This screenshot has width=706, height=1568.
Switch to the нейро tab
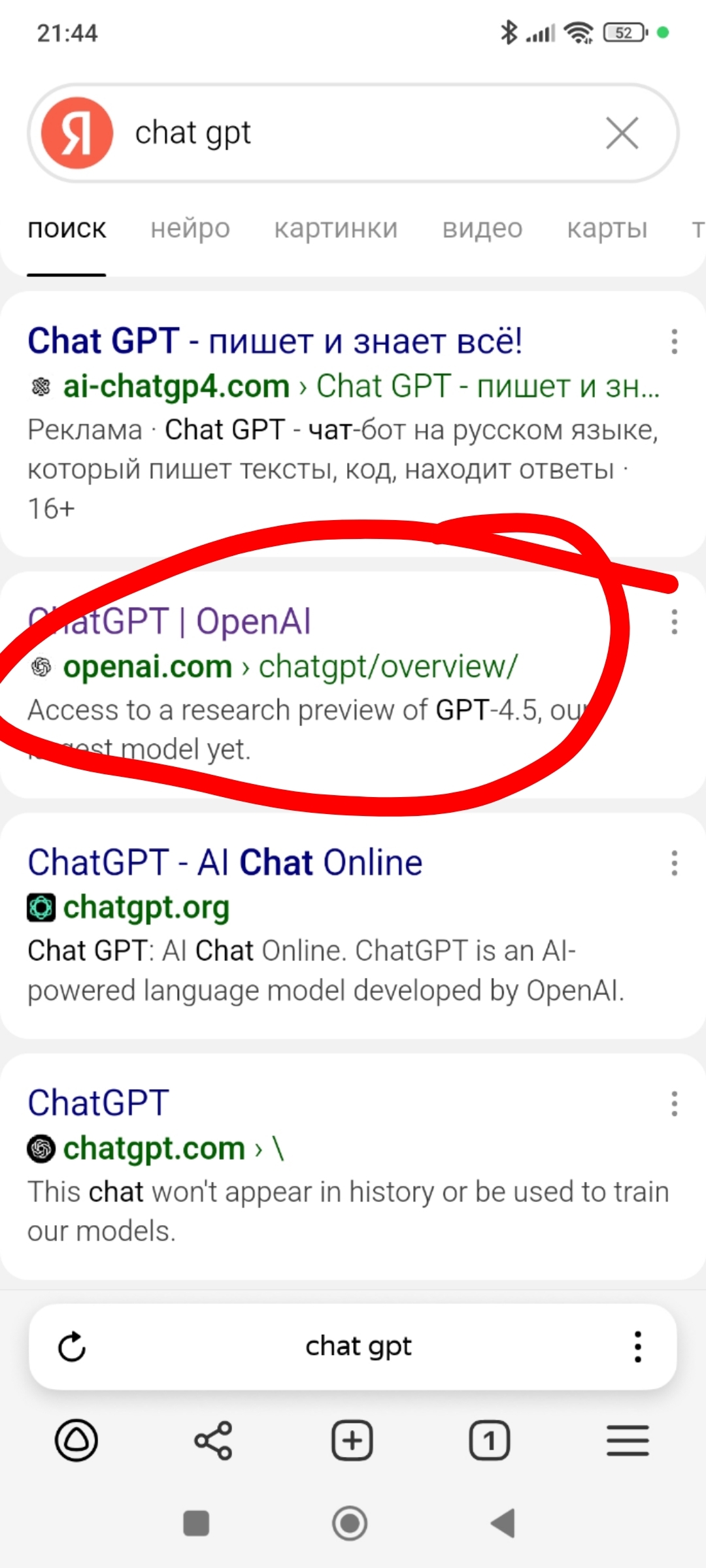tap(190, 229)
